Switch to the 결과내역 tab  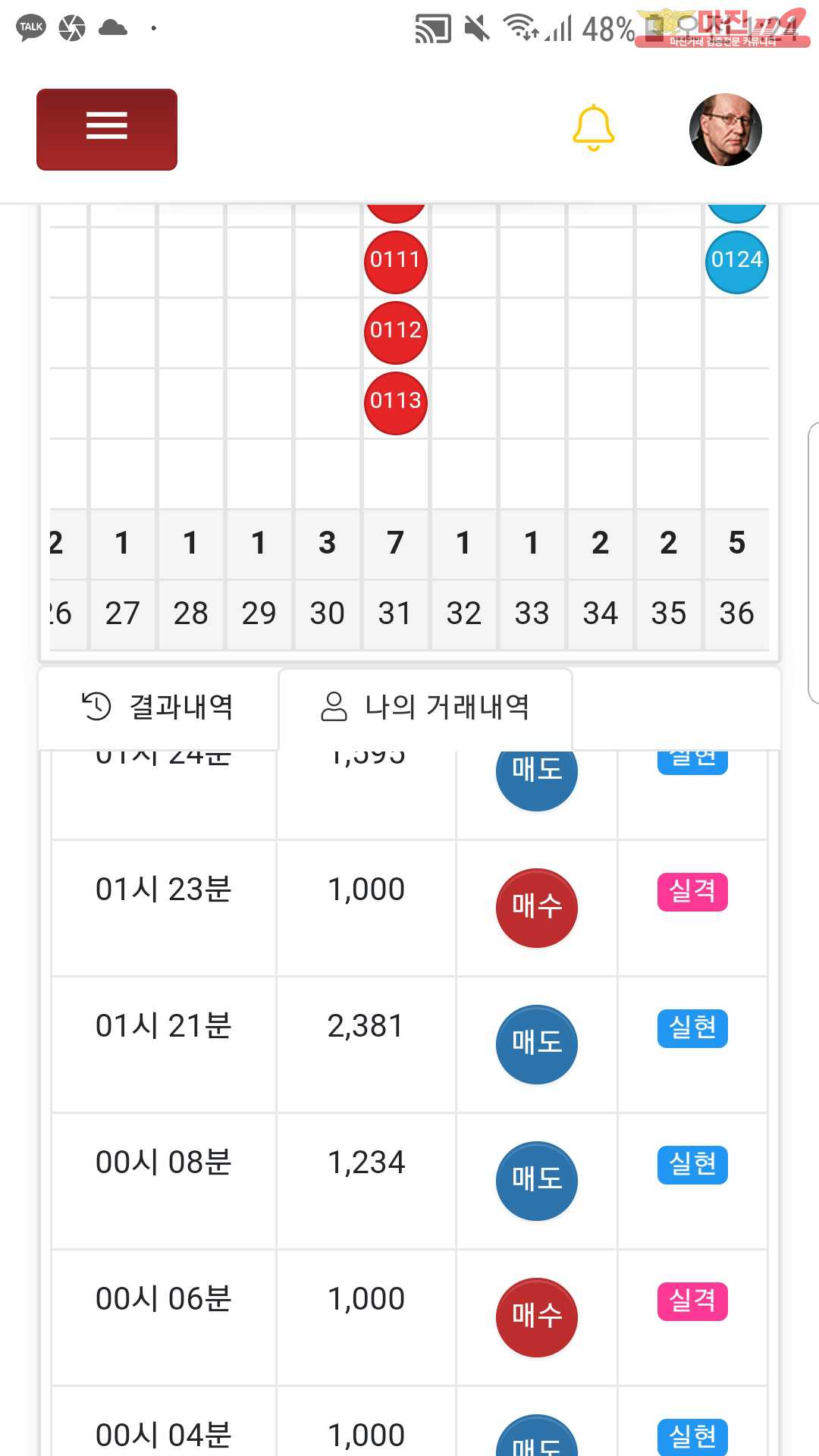pyautogui.click(x=158, y=707)
